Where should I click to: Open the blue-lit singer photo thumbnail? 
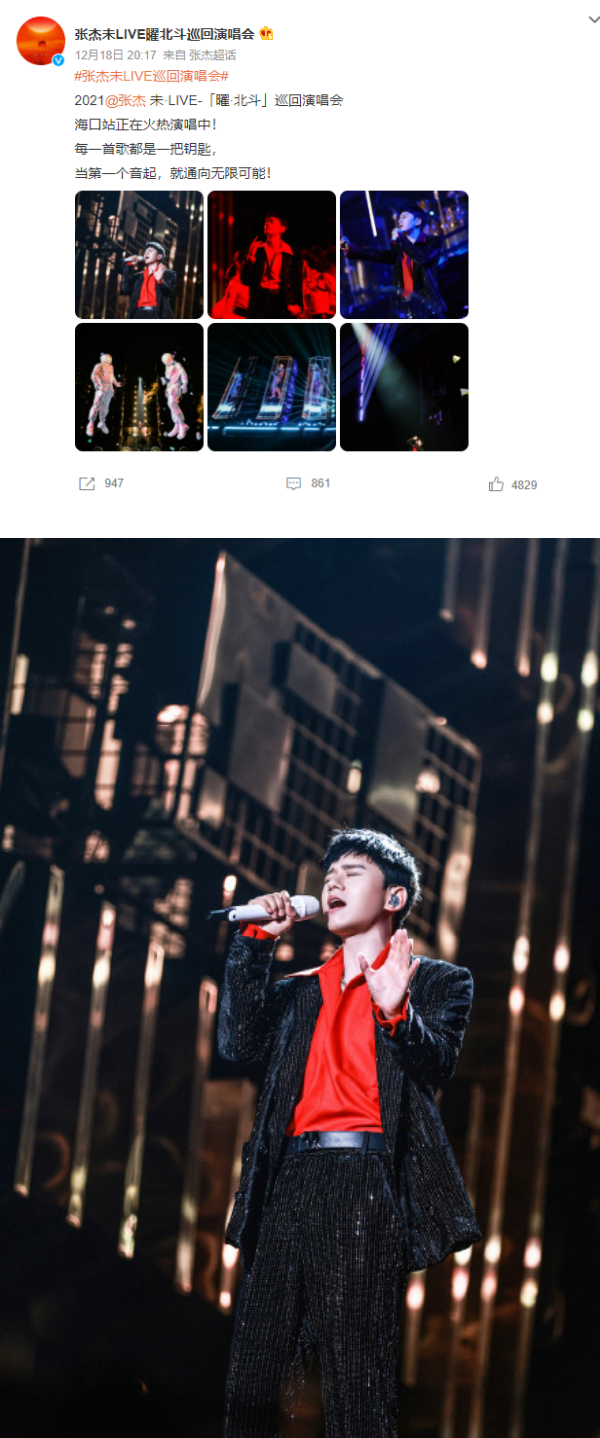(404, 255)
